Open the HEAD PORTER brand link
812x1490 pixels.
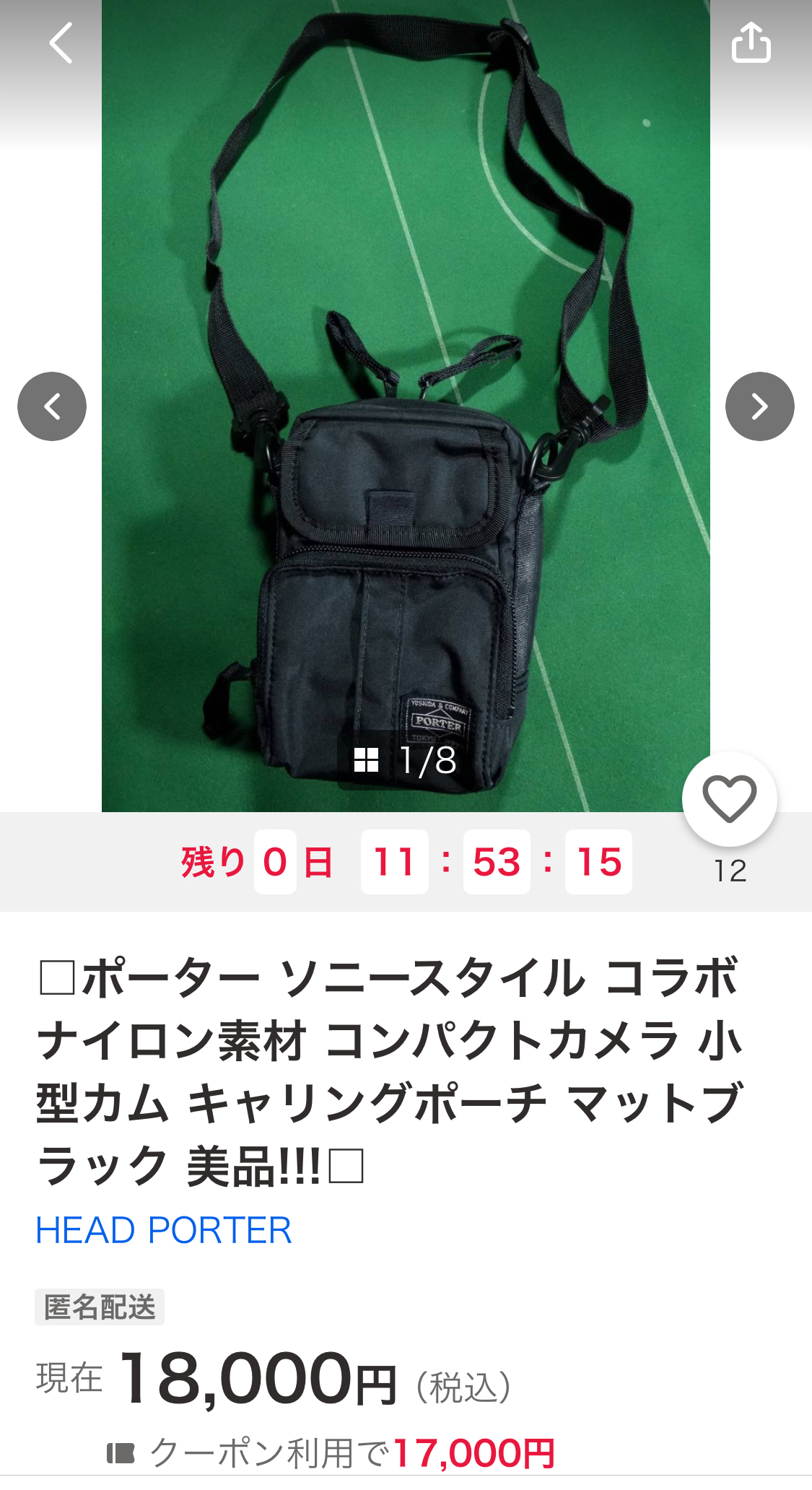[x=164, y=1230]
